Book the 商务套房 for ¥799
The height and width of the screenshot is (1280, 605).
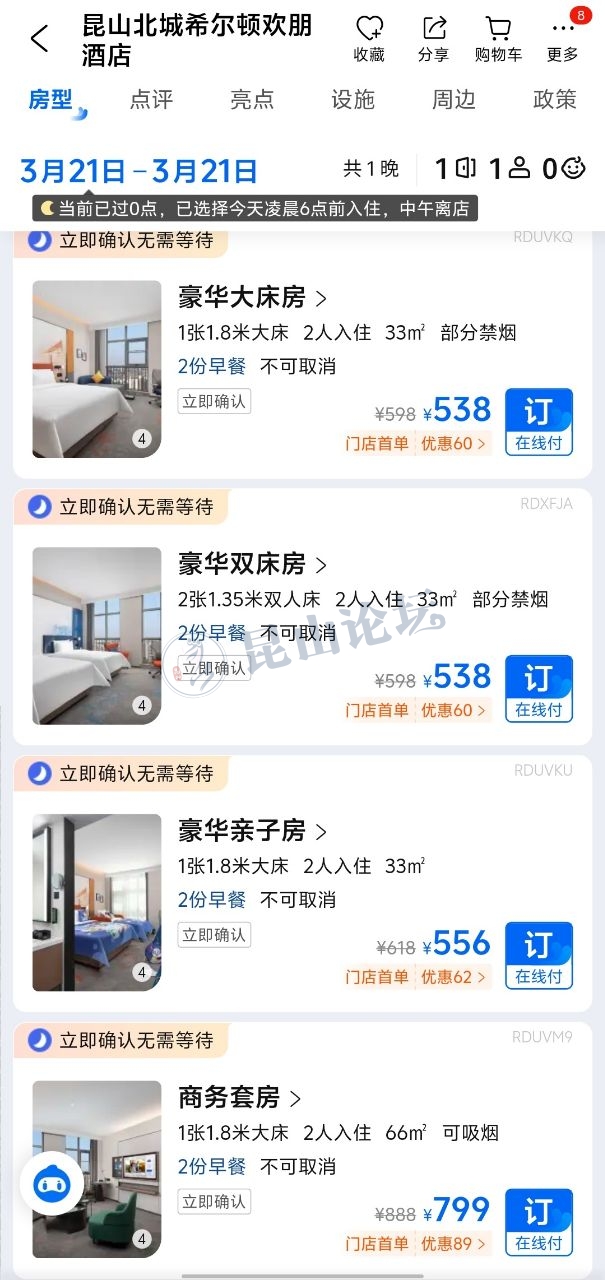click(x=538, y=1222)
